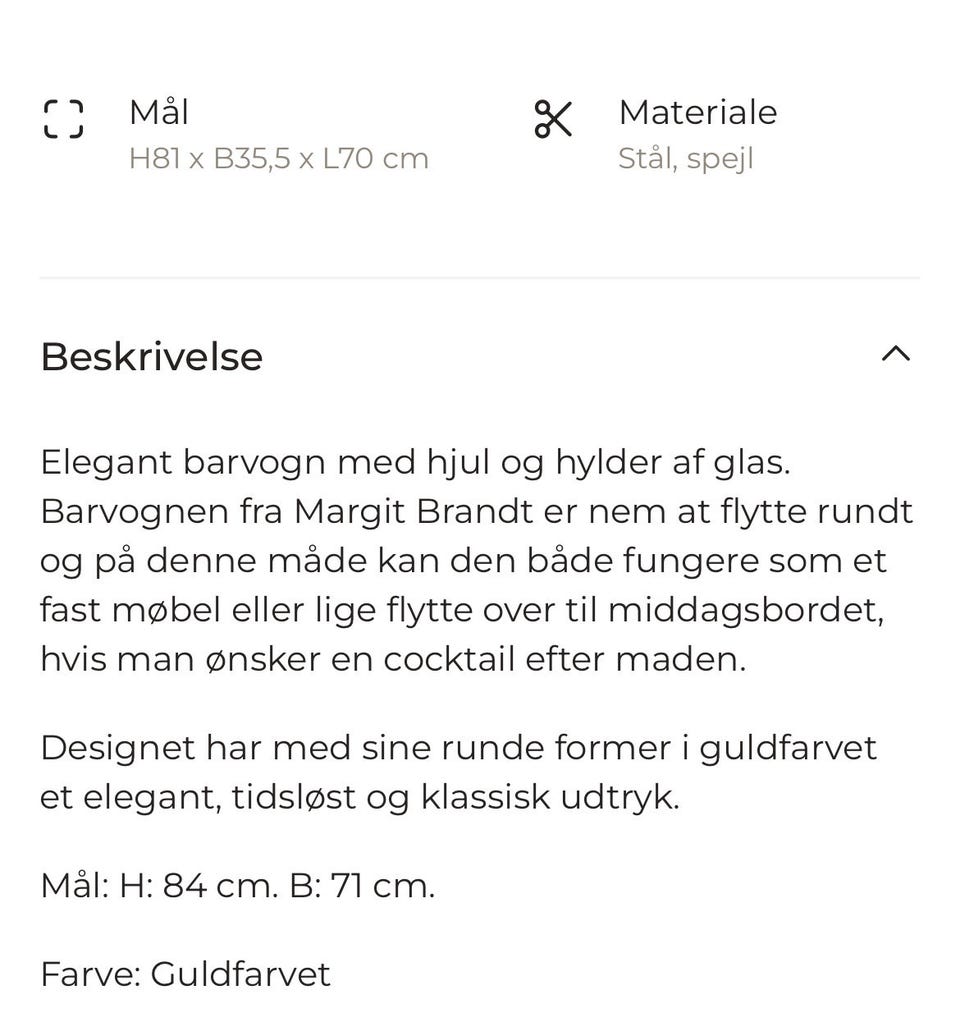
Task: Select the Stål, spejl material text
Action: pos(686,157)
